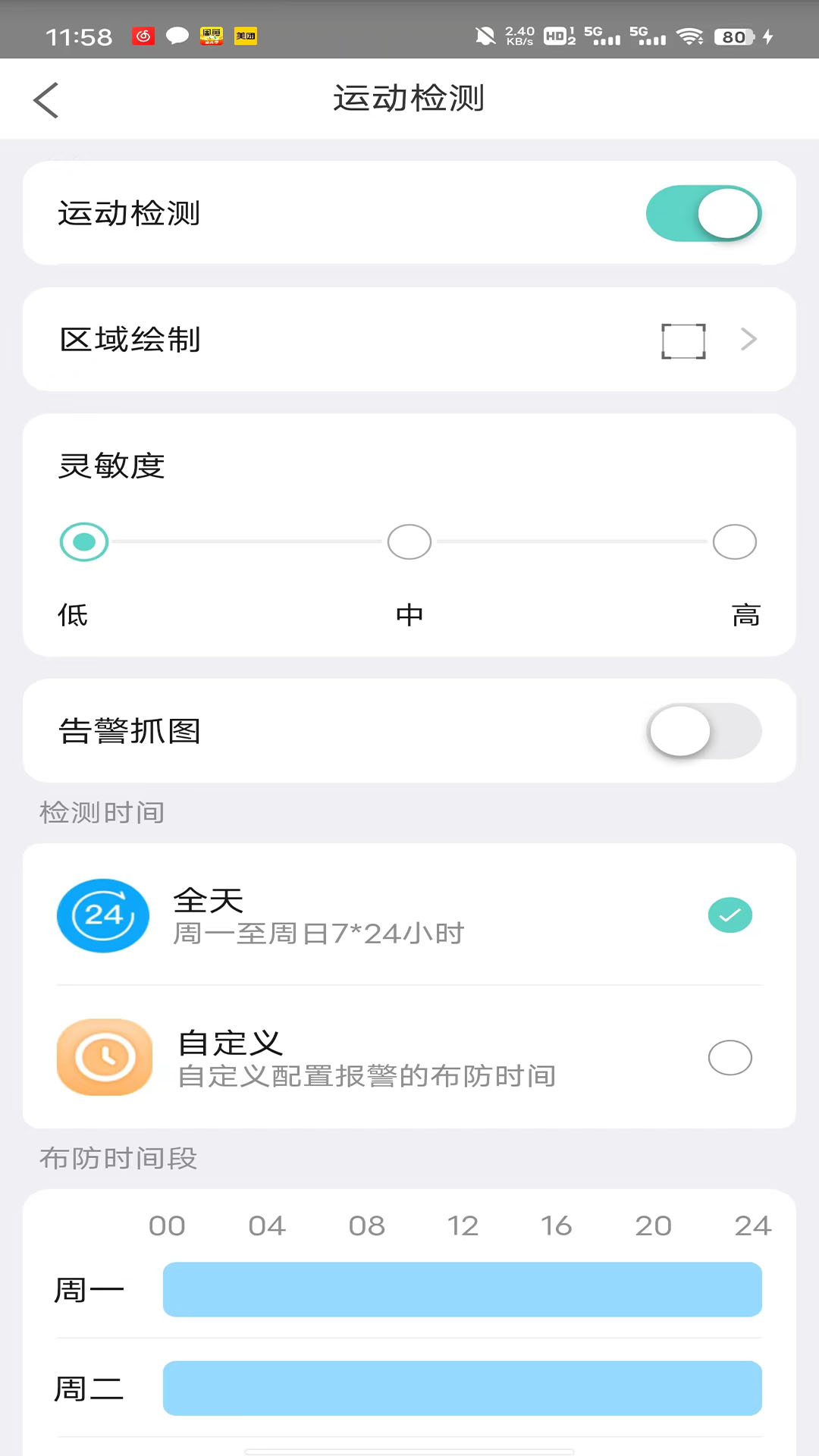This screenshot has width=819, height=1456.
Task: Select the 自定义 radio button
Action: tap(730, 1058)
